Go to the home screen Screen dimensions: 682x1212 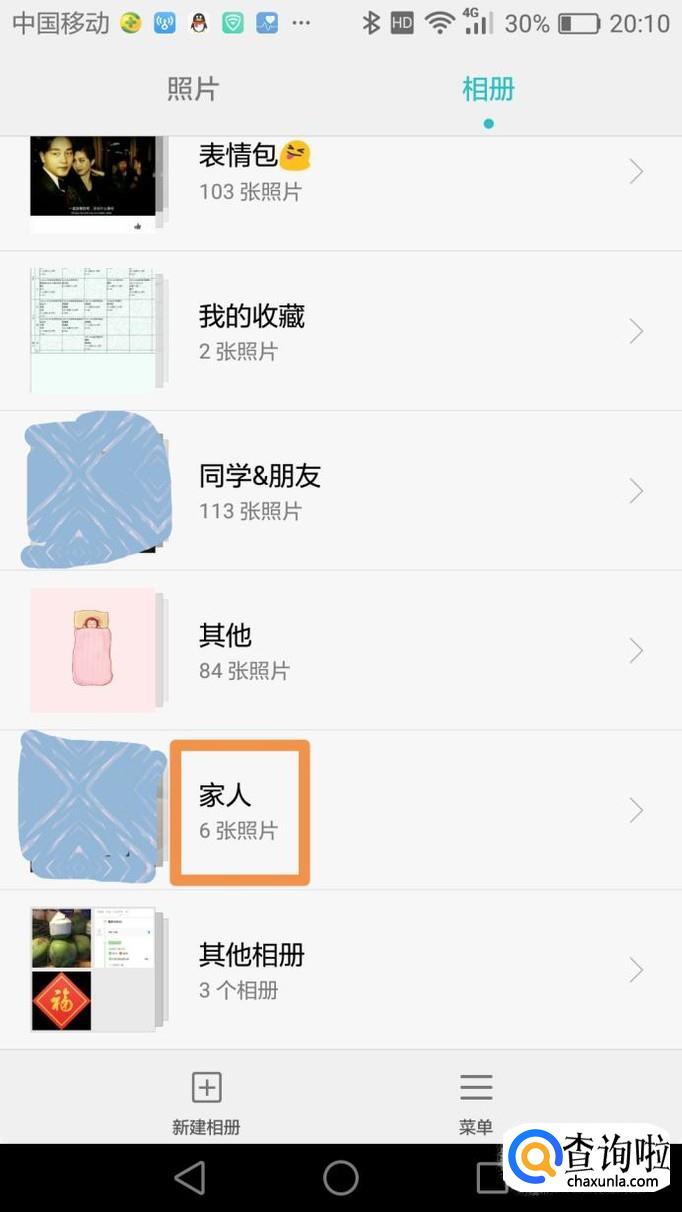click(x=341, y=1178)
